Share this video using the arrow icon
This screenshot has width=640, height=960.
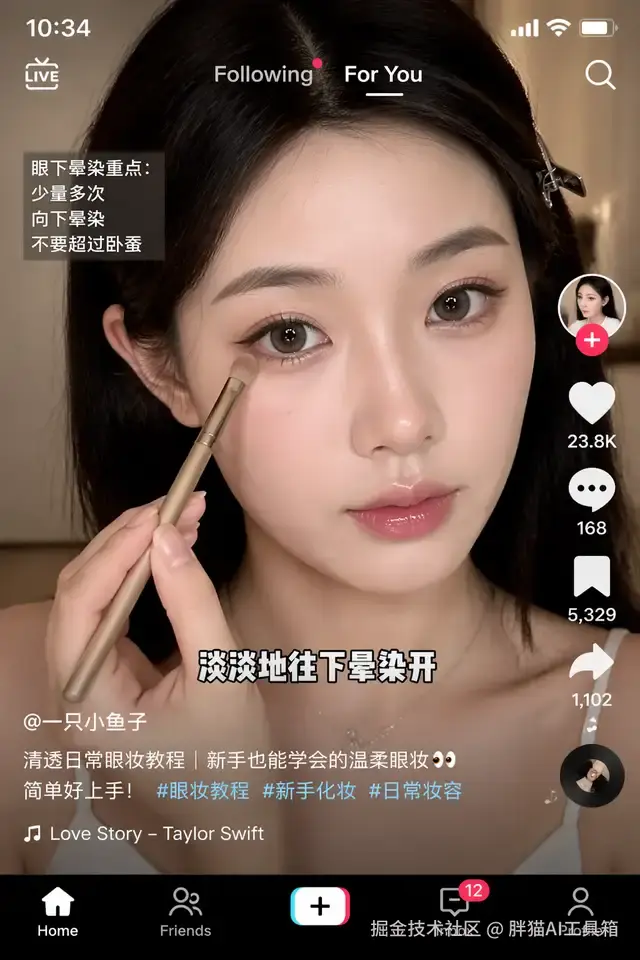pos(592,663)
